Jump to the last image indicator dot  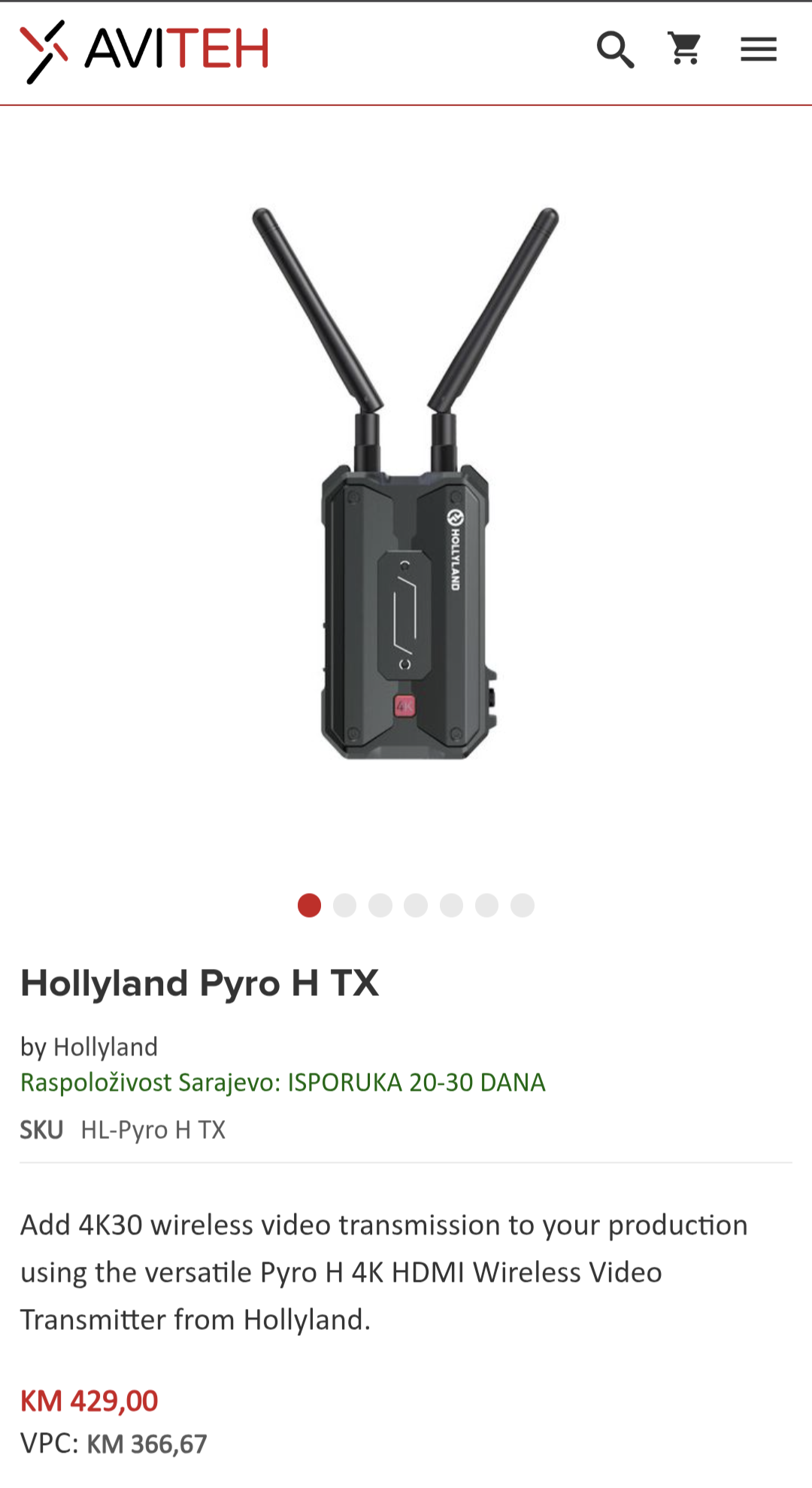pyautogui.click(x=523, y=905)
